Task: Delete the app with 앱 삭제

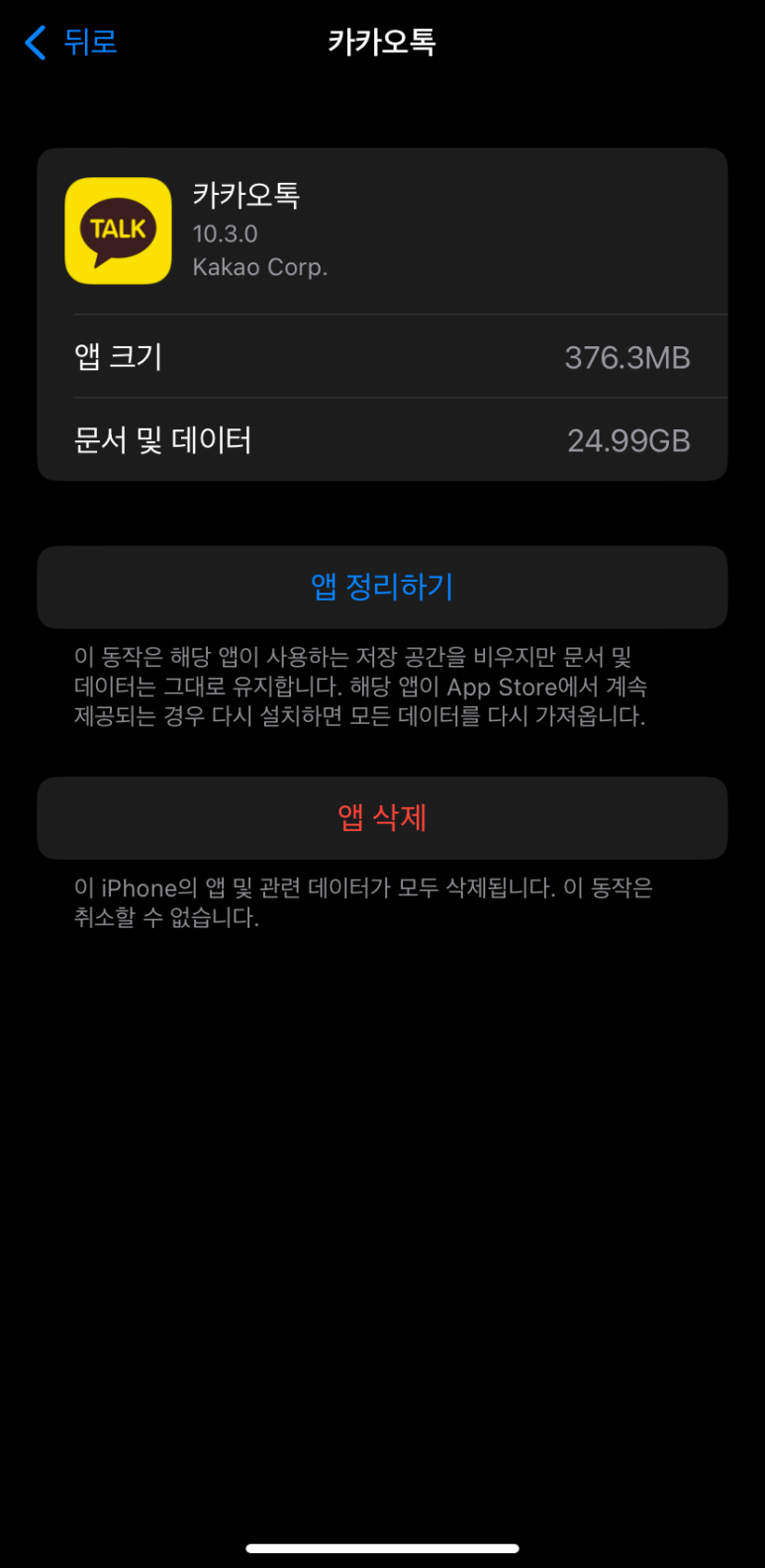Action: [x=382, y=817]
